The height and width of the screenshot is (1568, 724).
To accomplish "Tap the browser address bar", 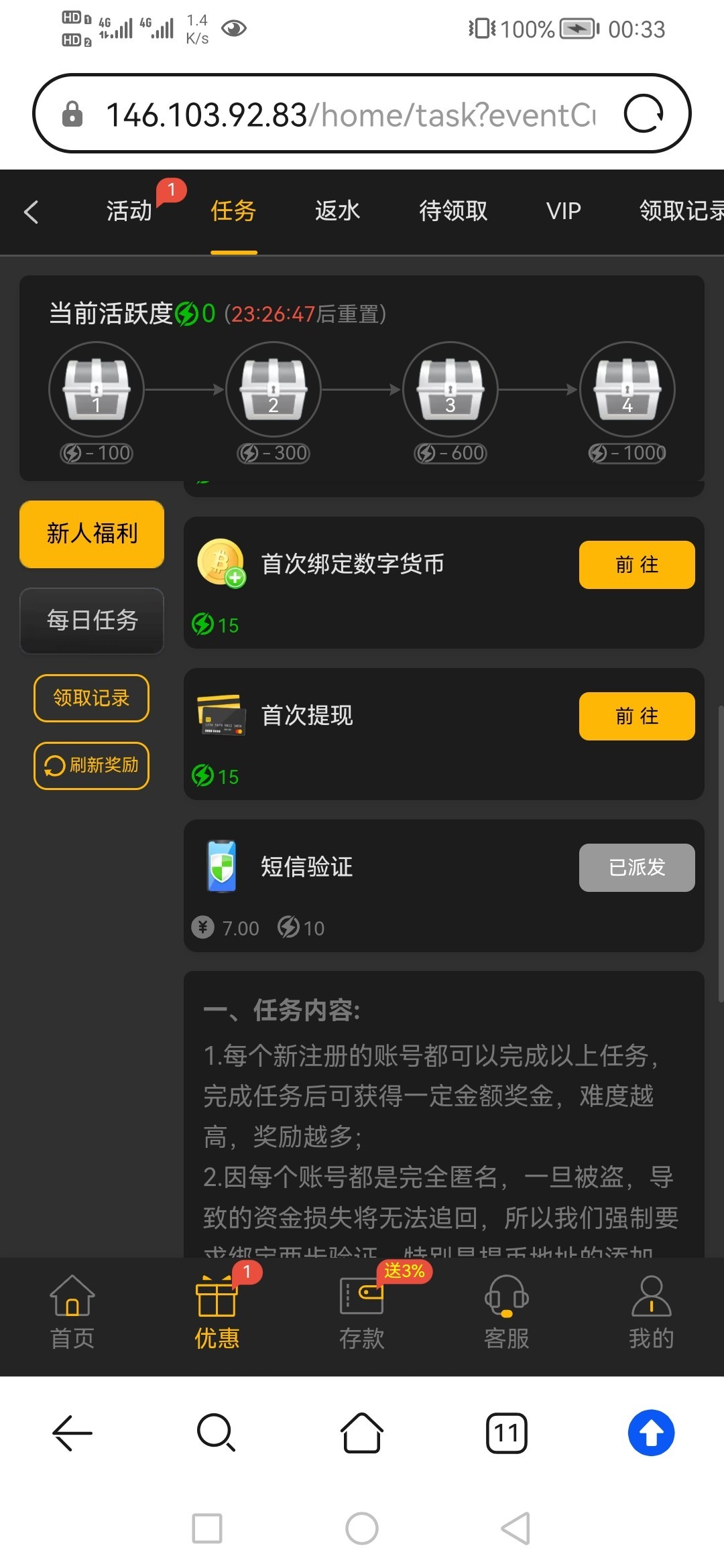I will click(349, 115).
